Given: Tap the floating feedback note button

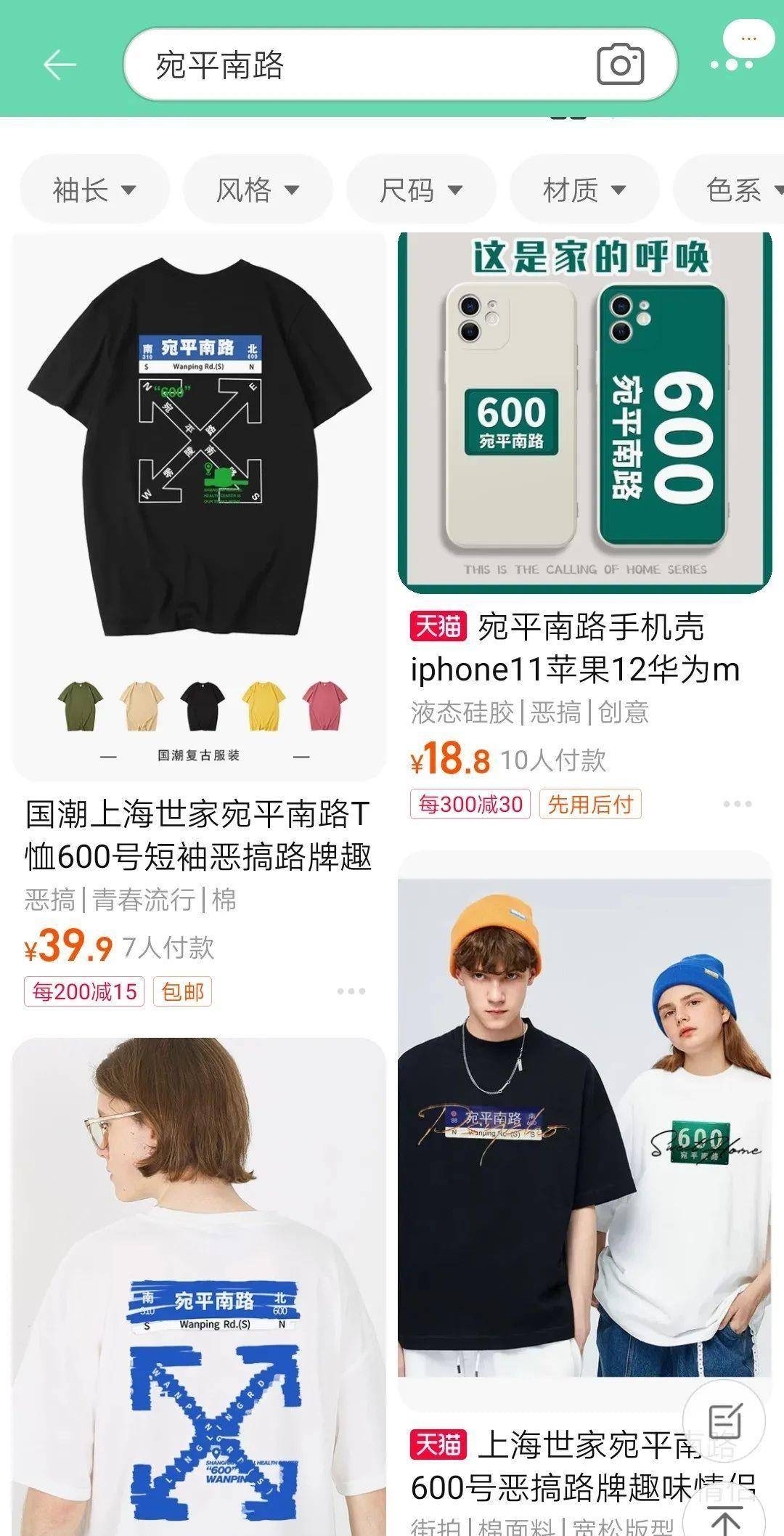Looking at the screenshot, I should click(x=724, y=1420).
